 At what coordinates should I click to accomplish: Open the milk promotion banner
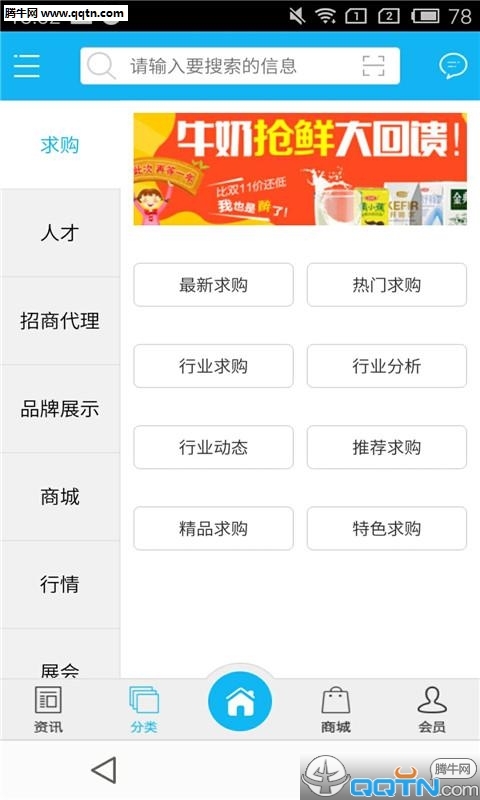point(300,169)
